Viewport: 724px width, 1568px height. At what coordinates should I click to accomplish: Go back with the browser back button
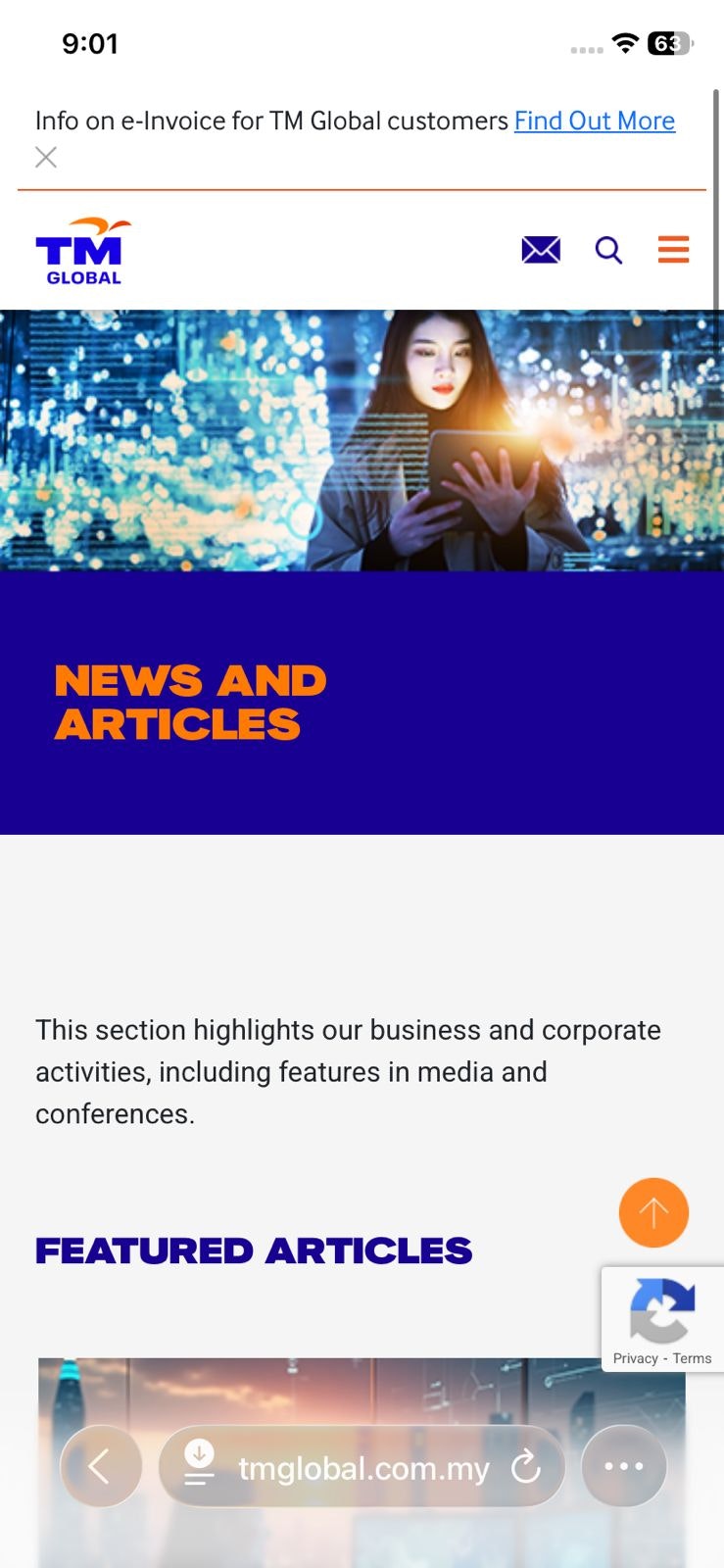tap(100, 1466)
